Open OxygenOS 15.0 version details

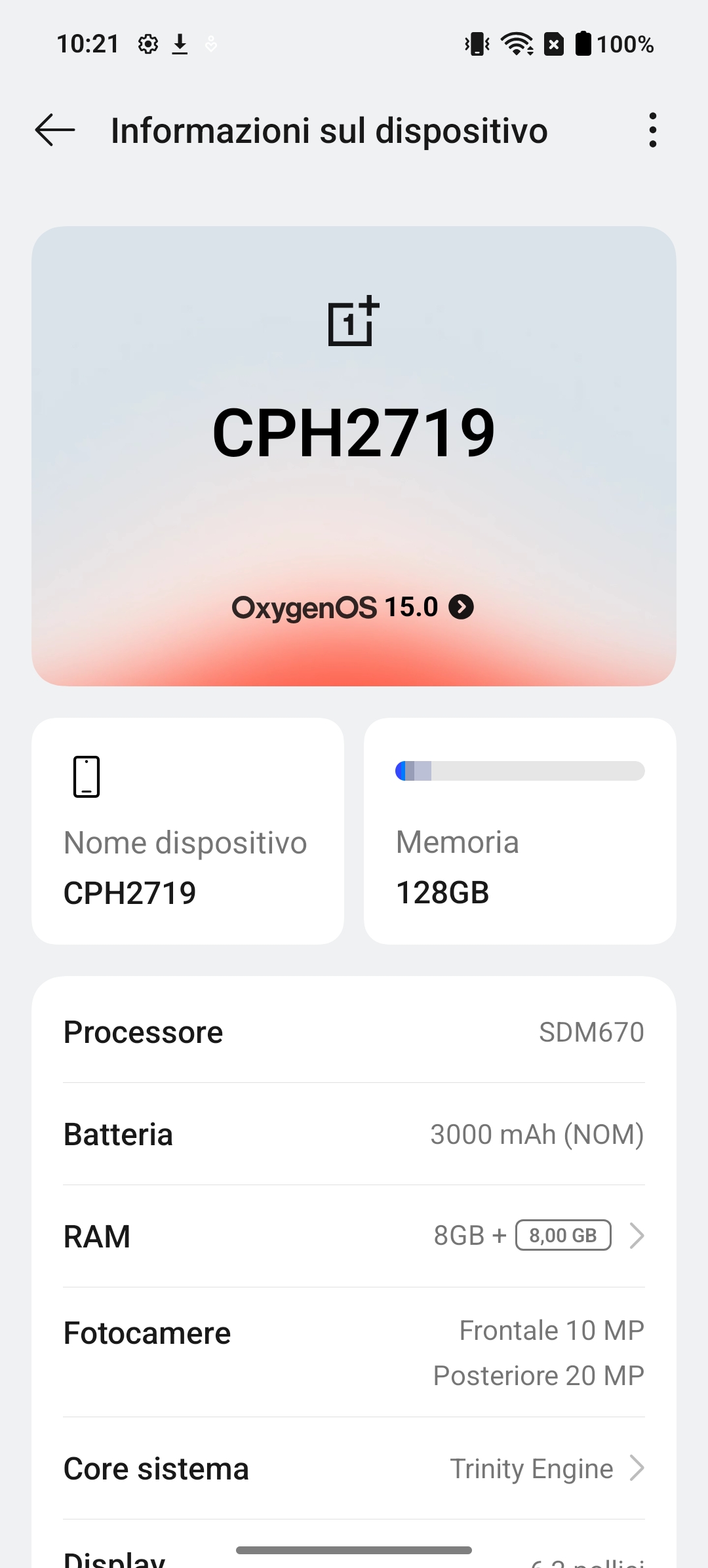tap(353, 607)
